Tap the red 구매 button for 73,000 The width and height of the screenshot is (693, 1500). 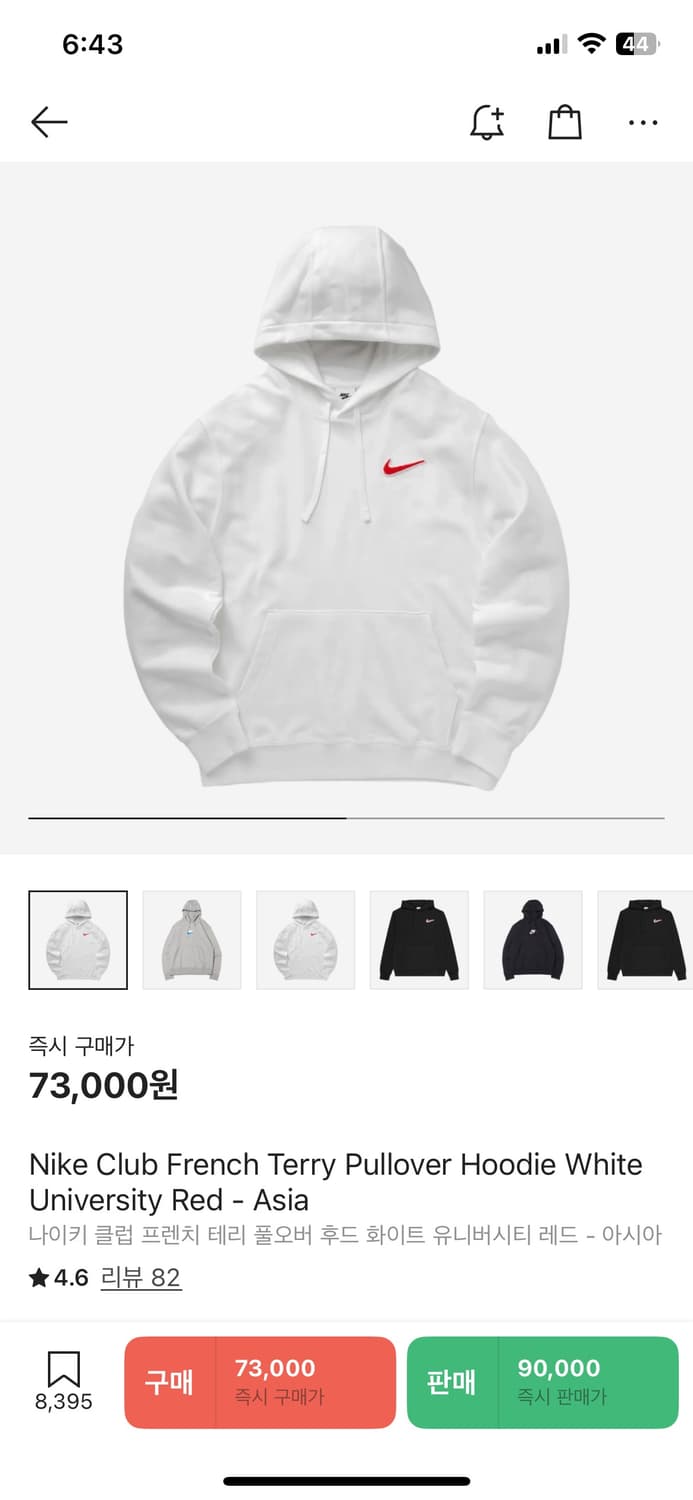(x=260, y=1382)
